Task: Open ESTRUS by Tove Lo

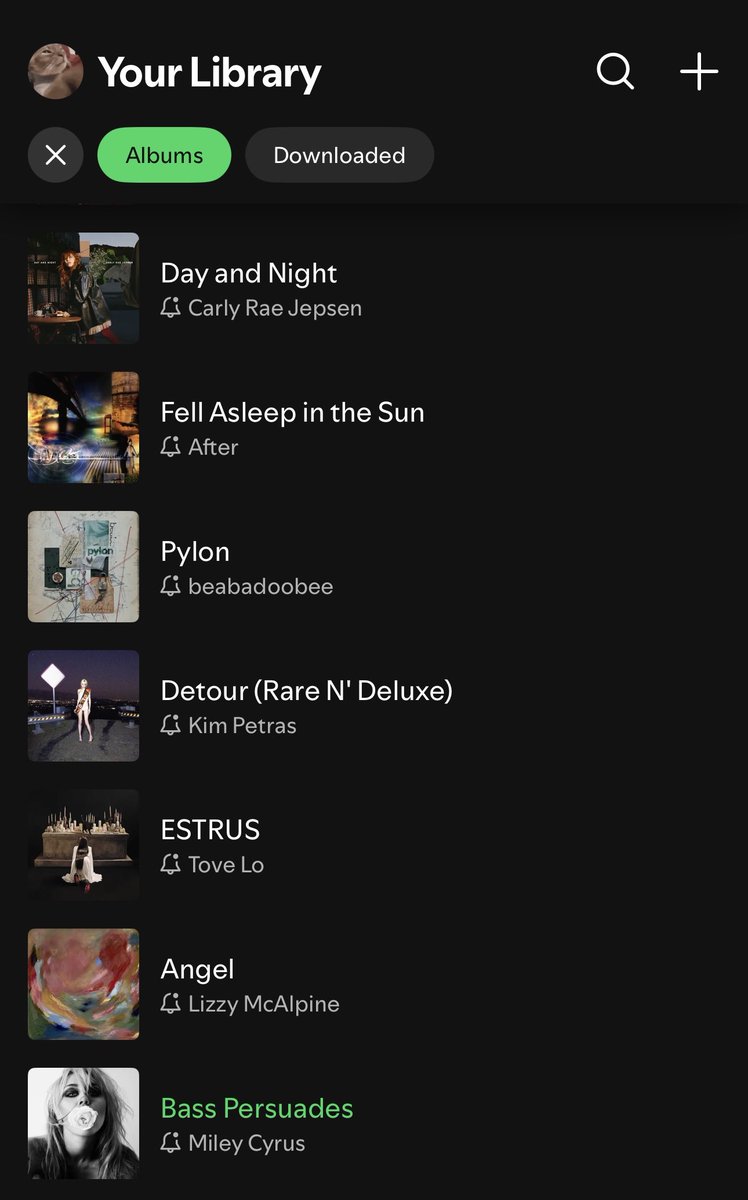Action: coord(374,845)
